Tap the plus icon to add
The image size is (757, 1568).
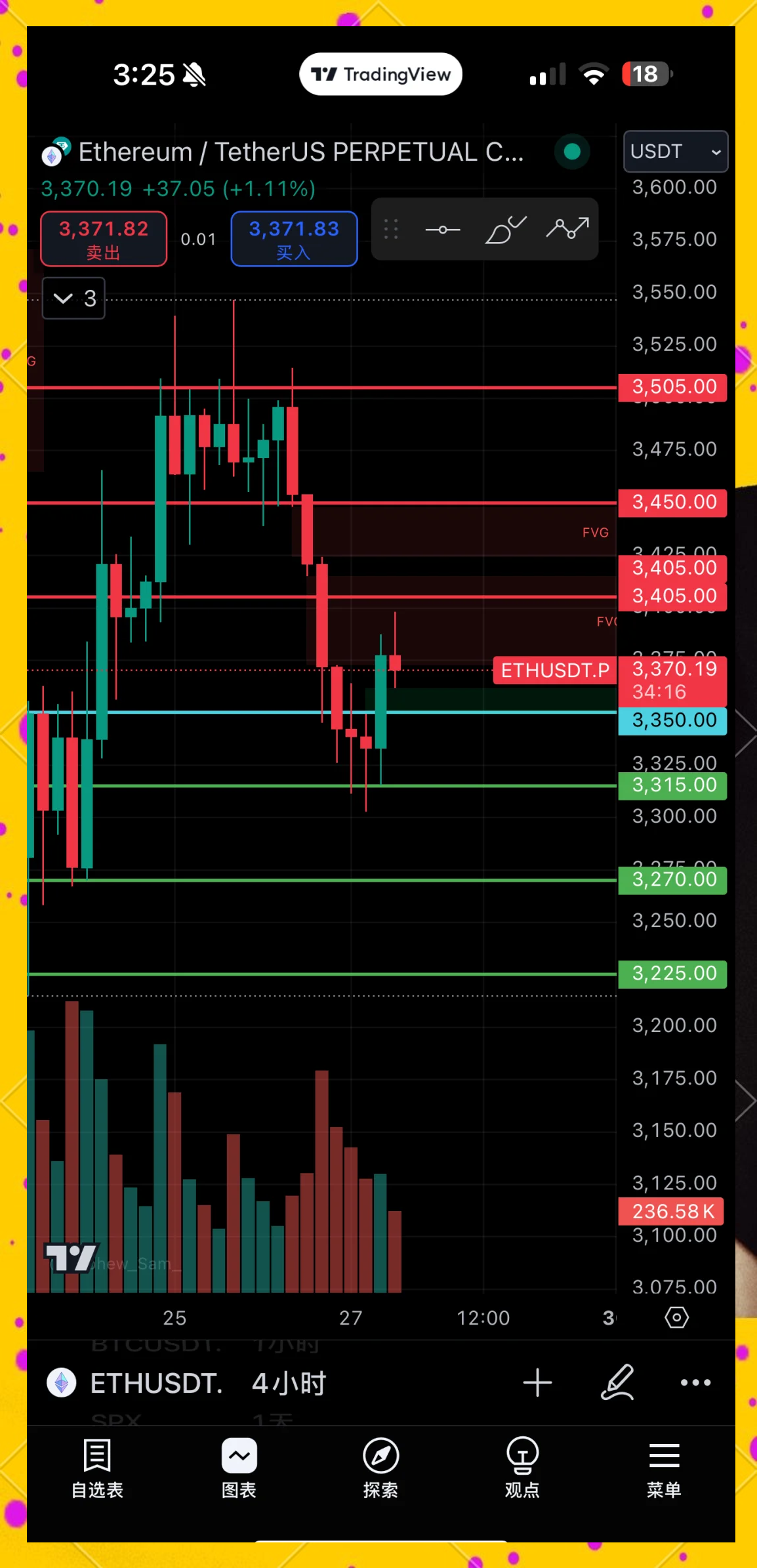click(537, 1382)
